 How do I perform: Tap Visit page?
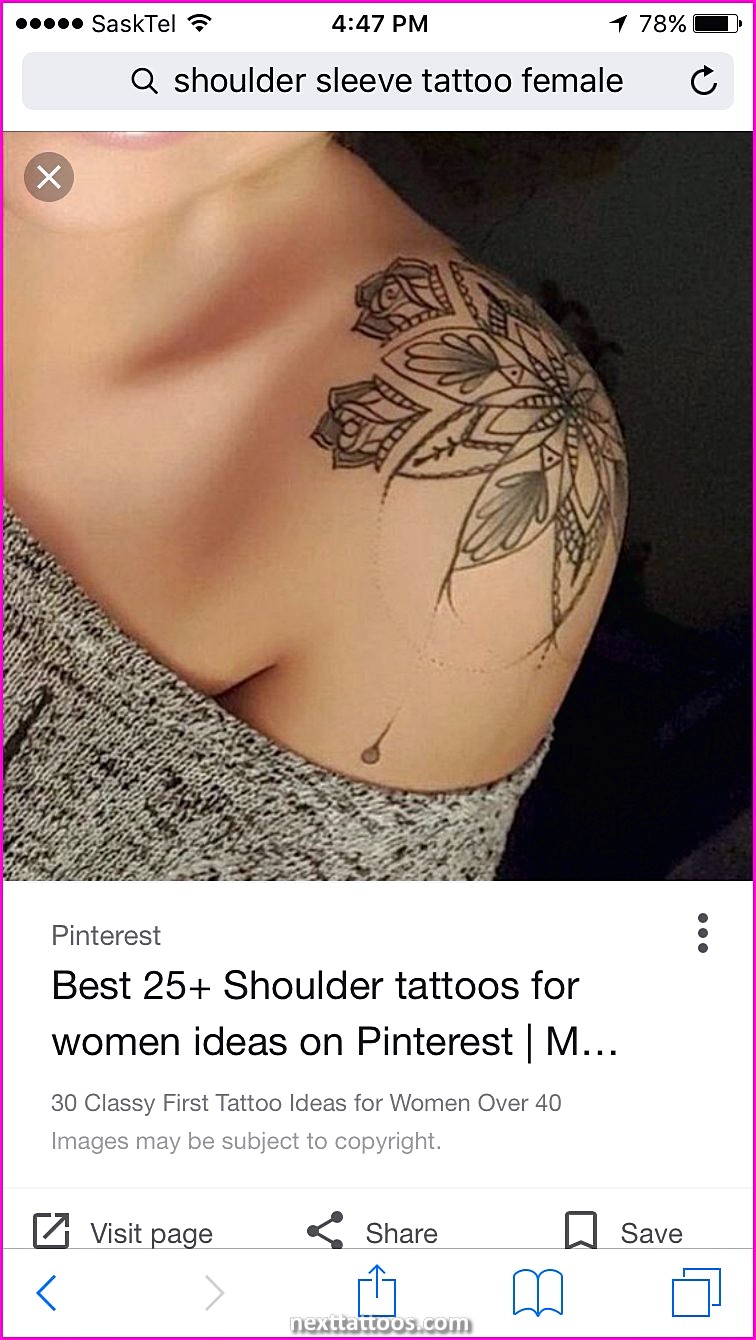(123, 1233)
